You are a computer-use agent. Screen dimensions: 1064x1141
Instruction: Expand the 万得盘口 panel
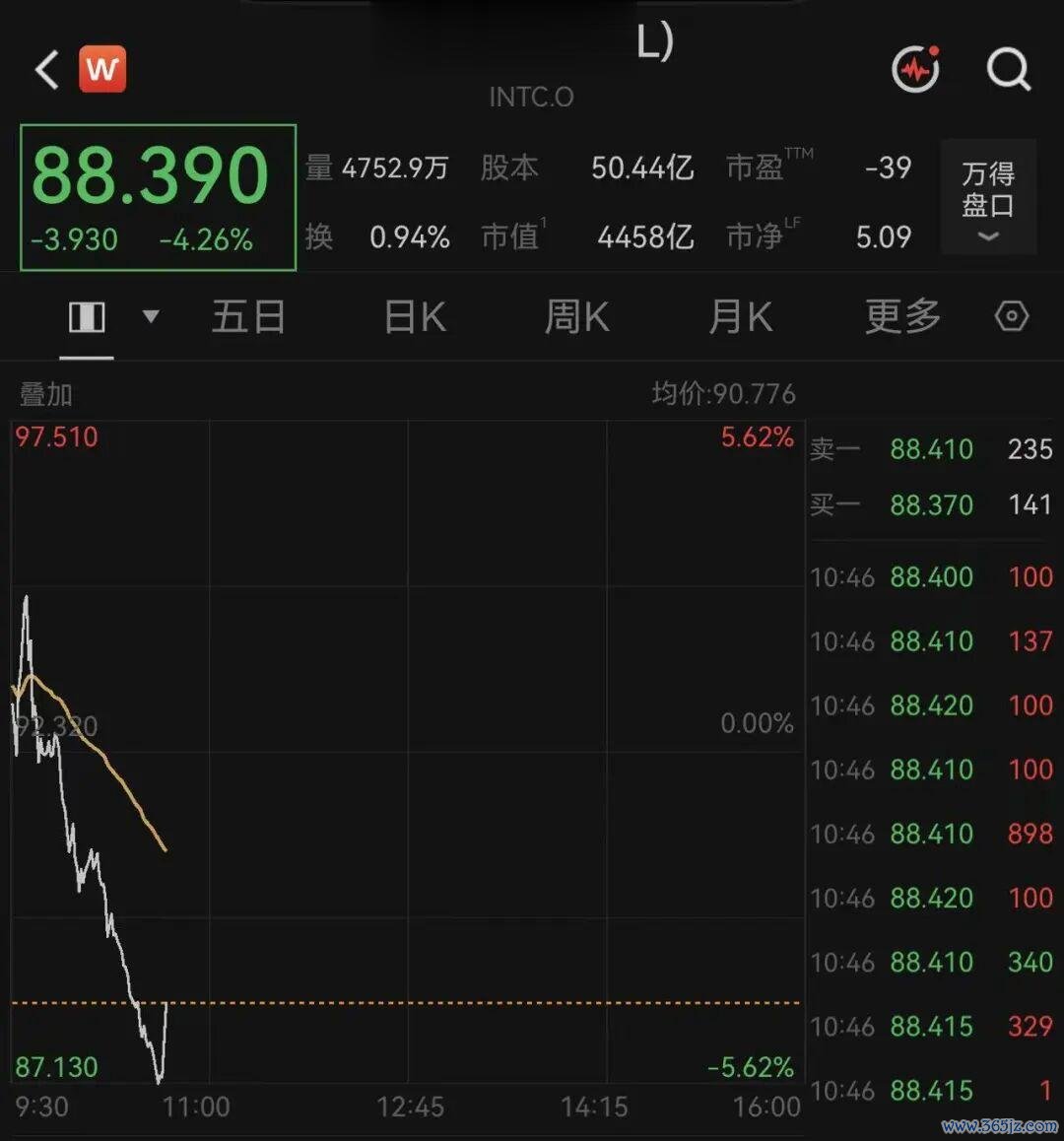pyautogui.click(x=987, y=197)
